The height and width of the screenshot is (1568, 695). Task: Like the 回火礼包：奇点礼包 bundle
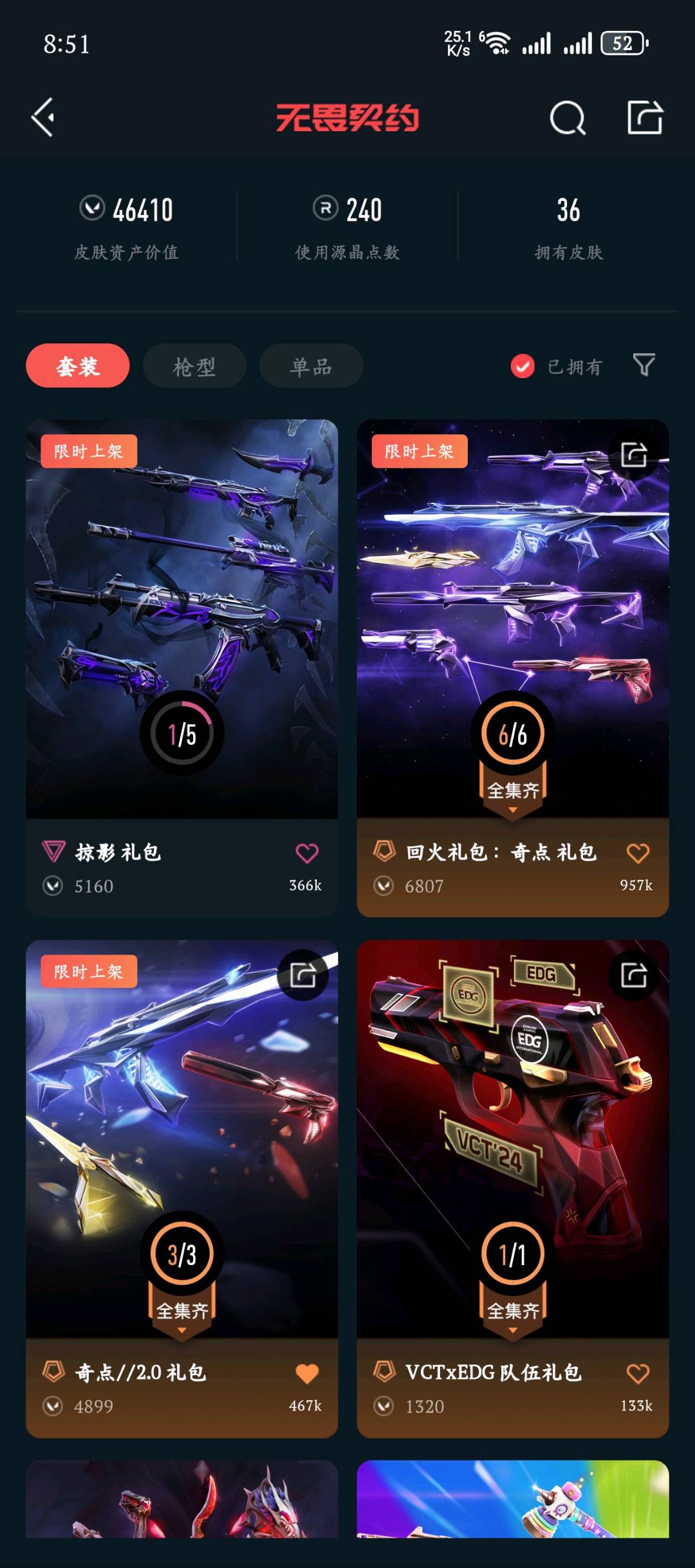(x=638, y=853)
